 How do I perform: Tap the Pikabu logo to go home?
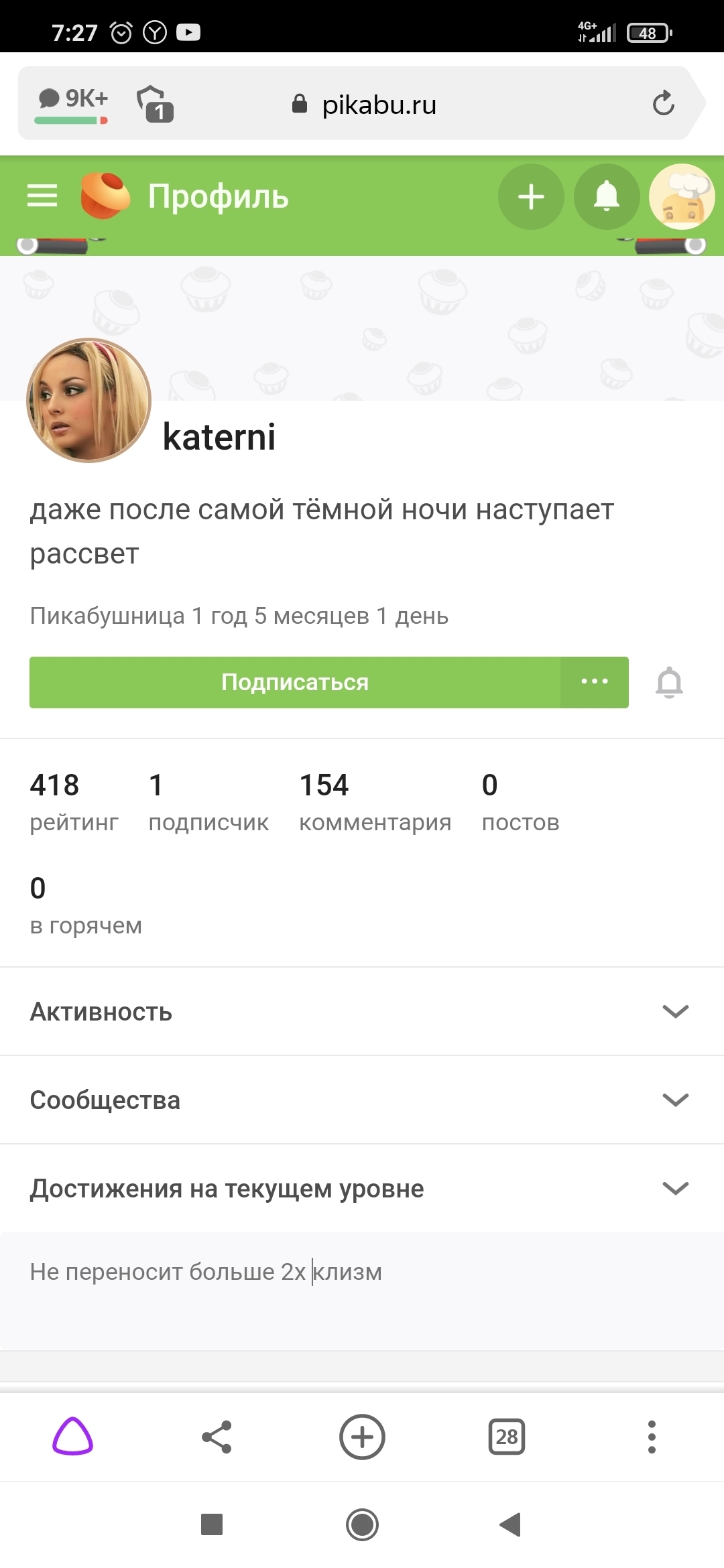point(105,196)
